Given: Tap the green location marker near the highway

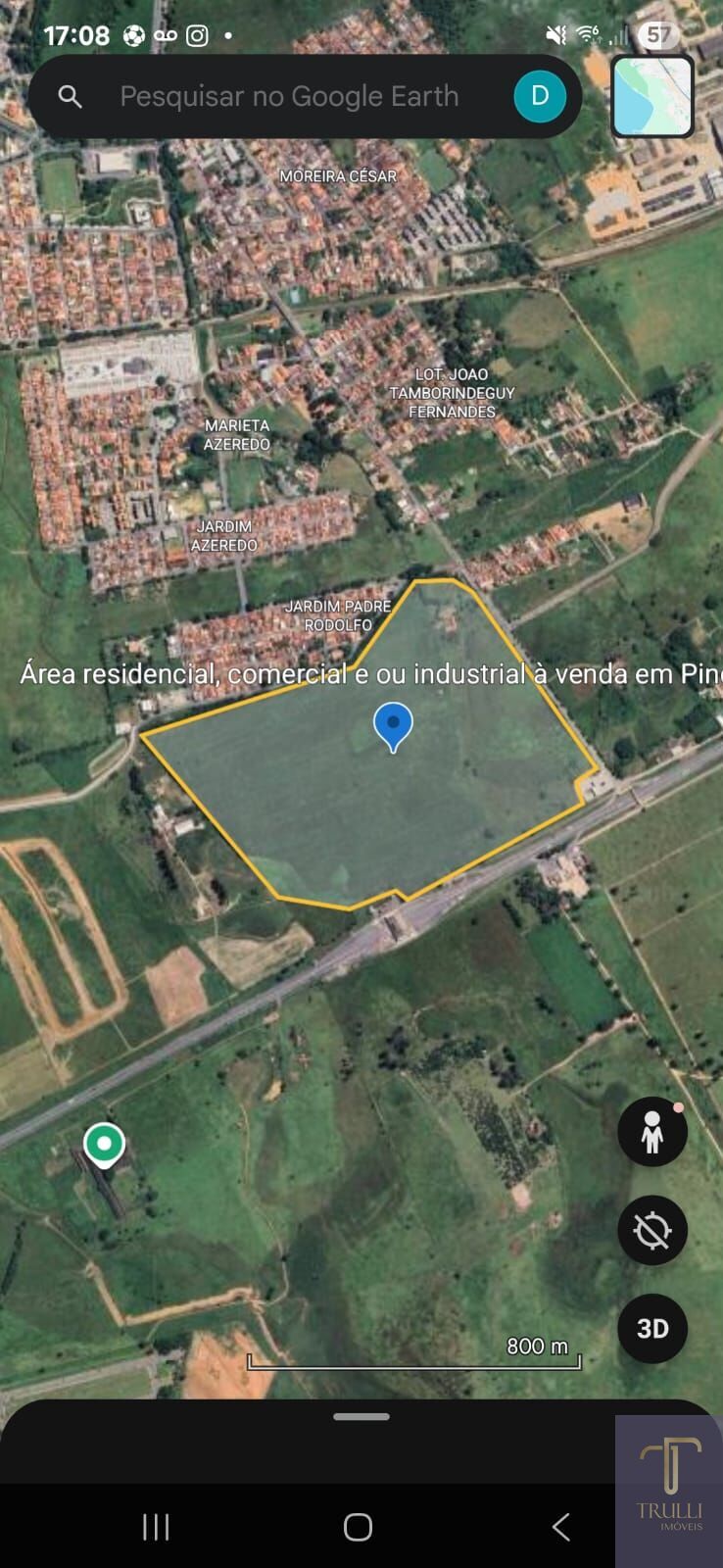Looking at the screenshot, I should pyautogui.click(x=104, y=1143).
